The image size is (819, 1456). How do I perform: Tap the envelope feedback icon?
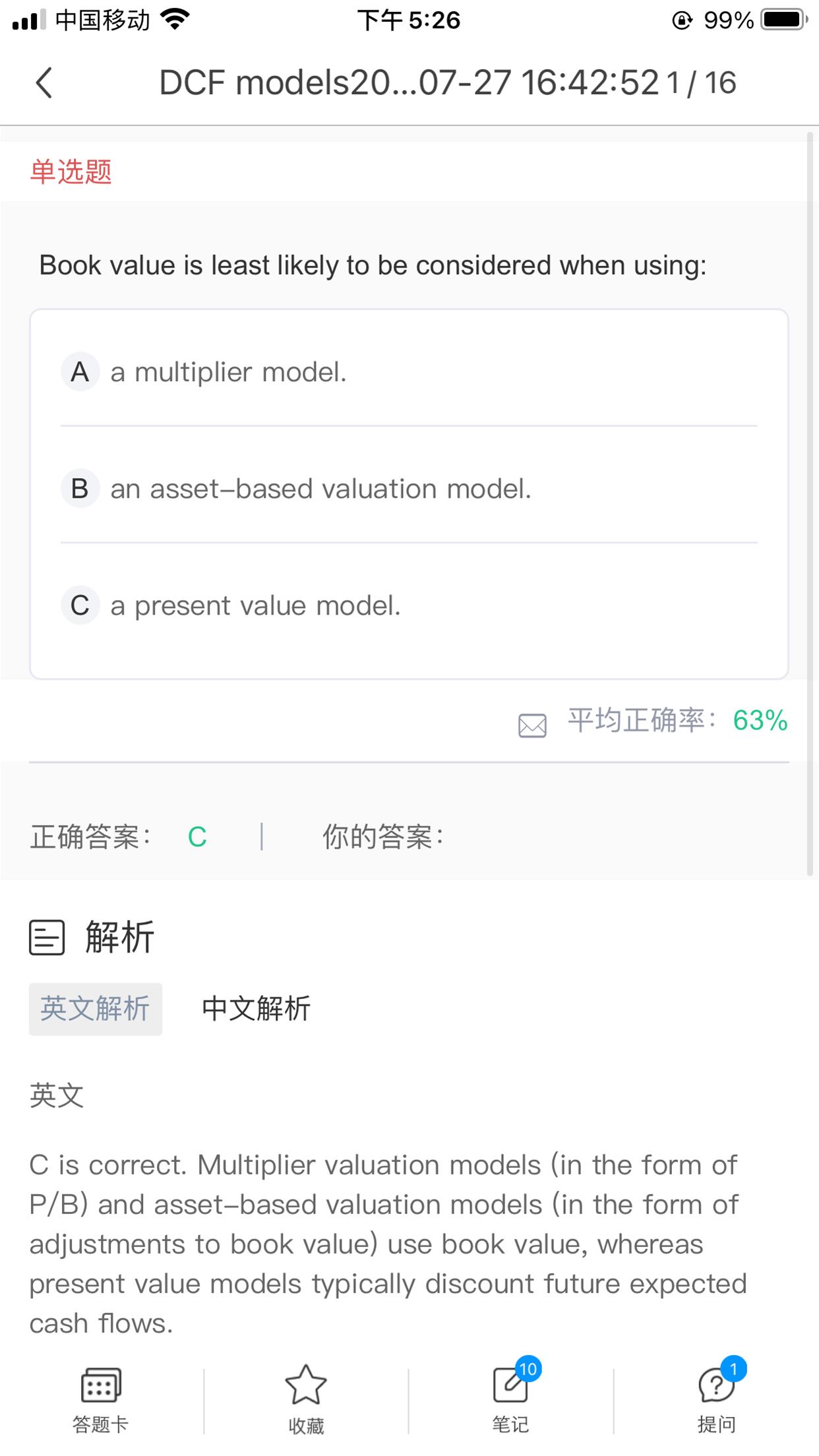click(532, 725)
